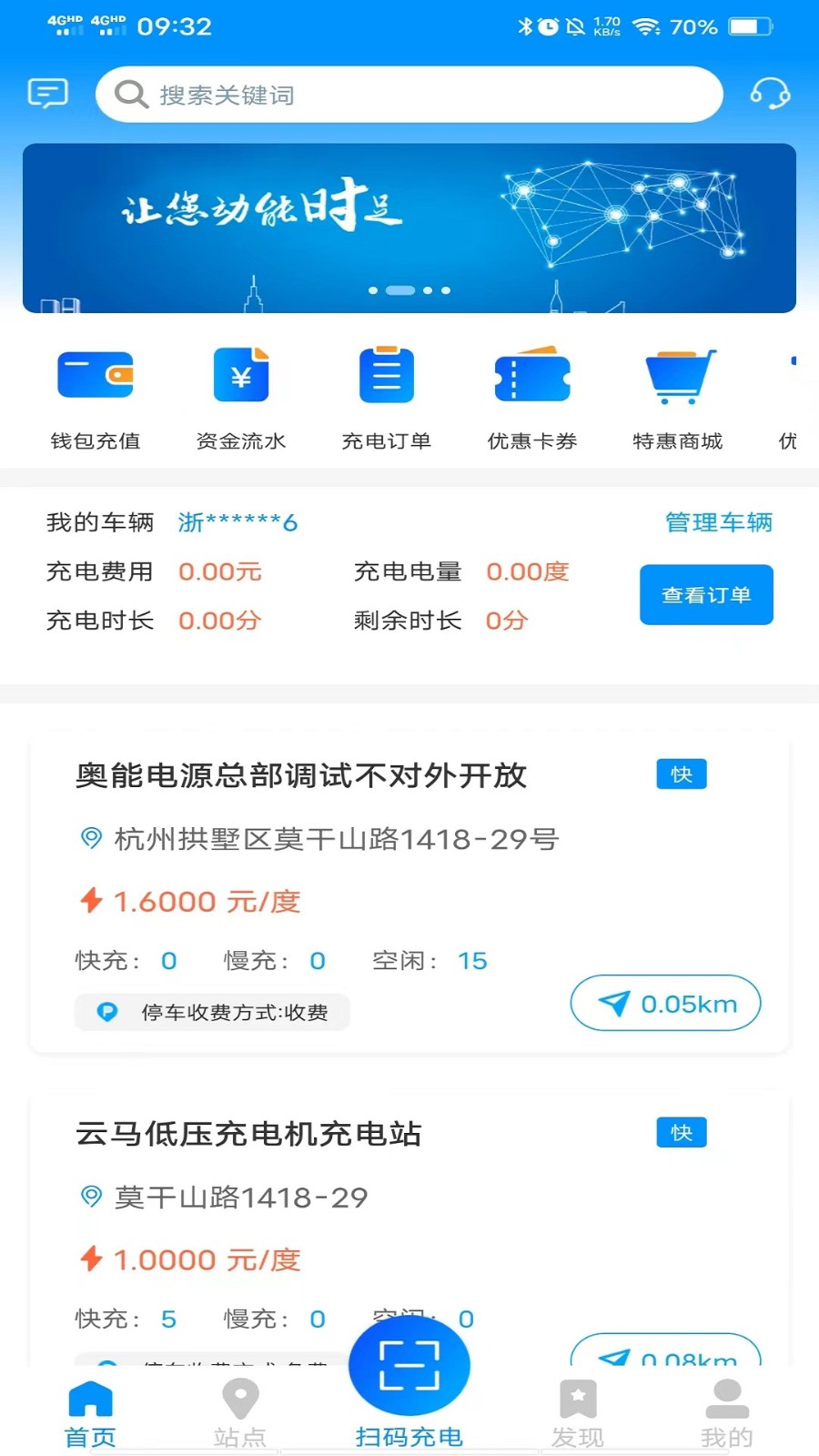
Task: Enter the 特惠商城 discount mall
Action: click(x=677, y=393)
